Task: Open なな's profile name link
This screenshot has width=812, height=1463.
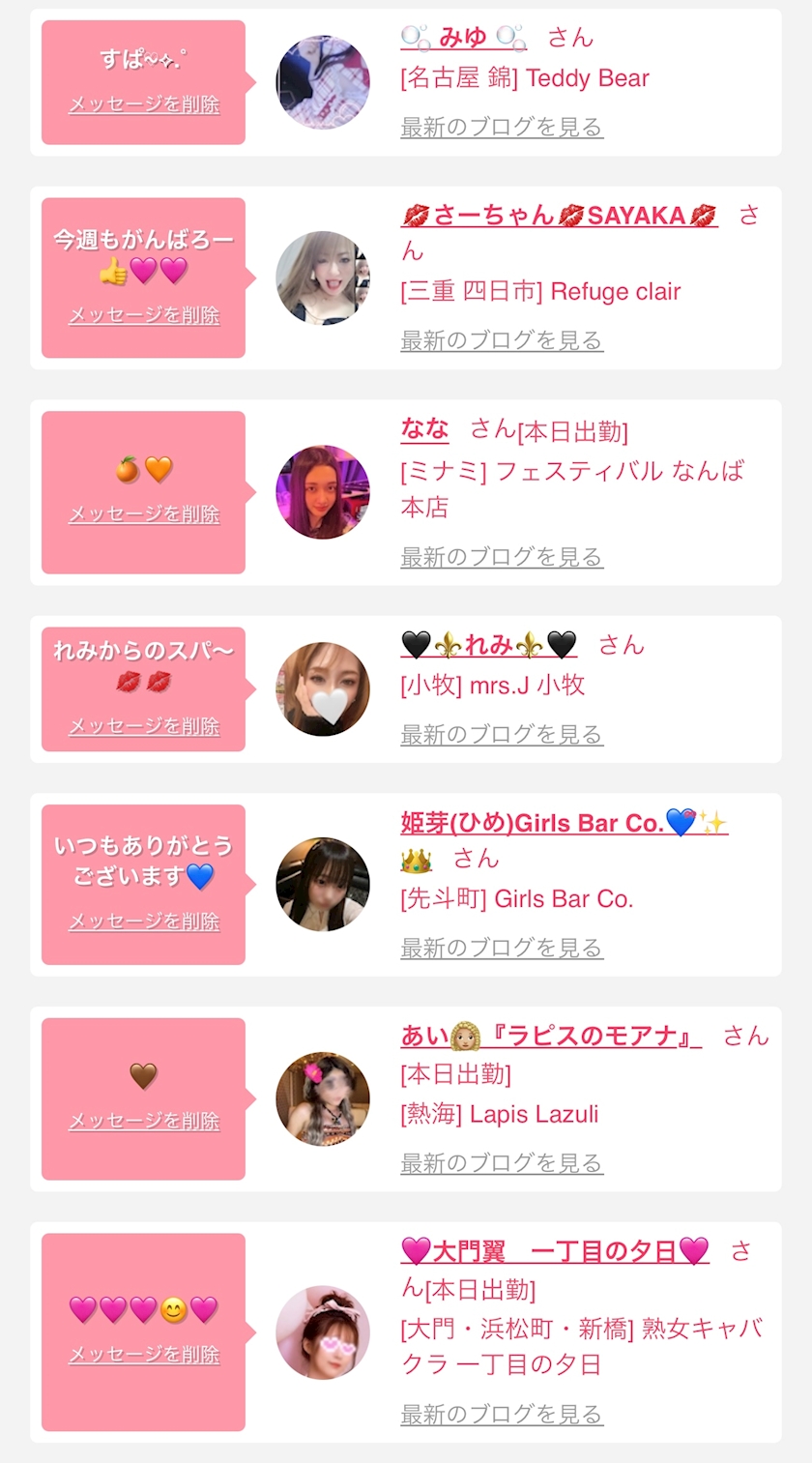Action: point(424,428)
